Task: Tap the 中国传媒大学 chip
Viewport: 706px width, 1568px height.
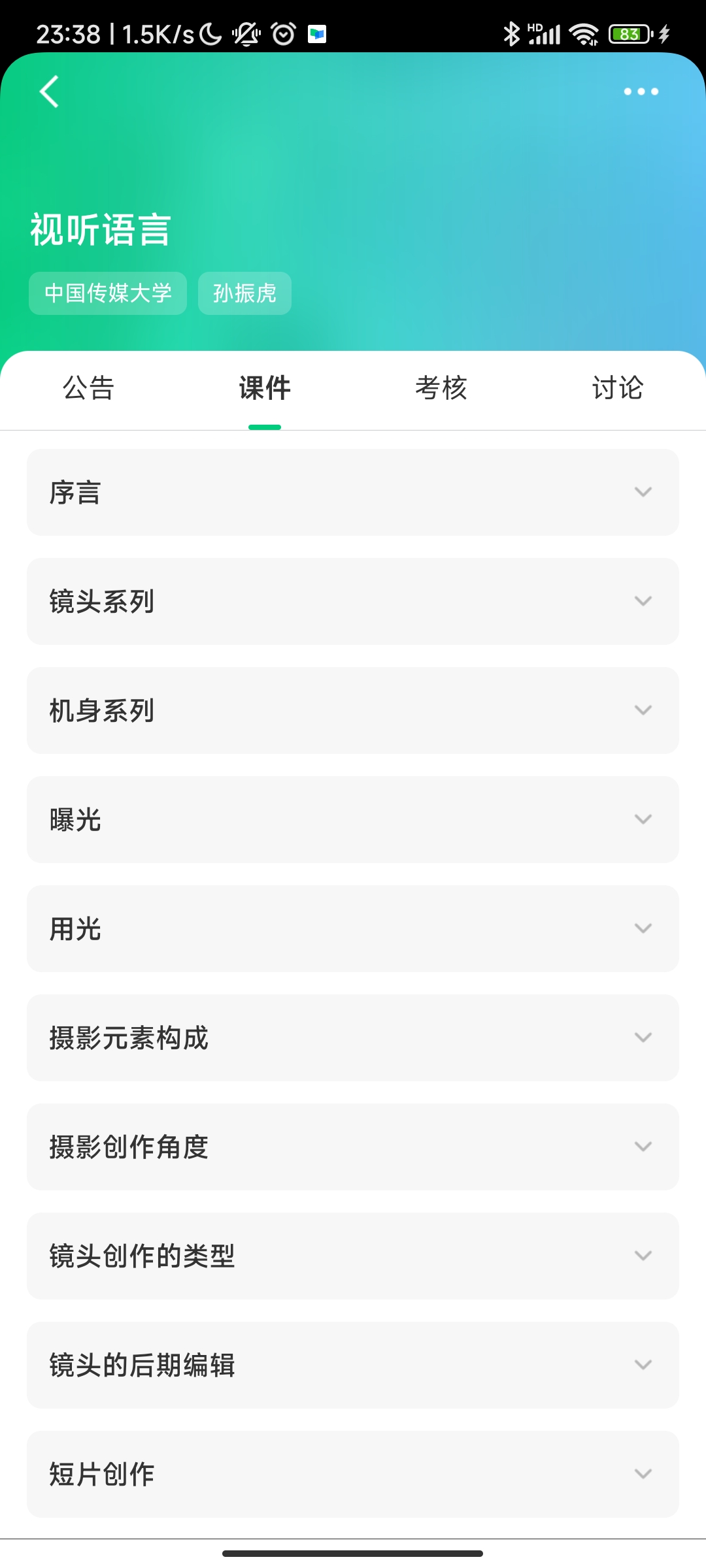Action: (108, 293)
